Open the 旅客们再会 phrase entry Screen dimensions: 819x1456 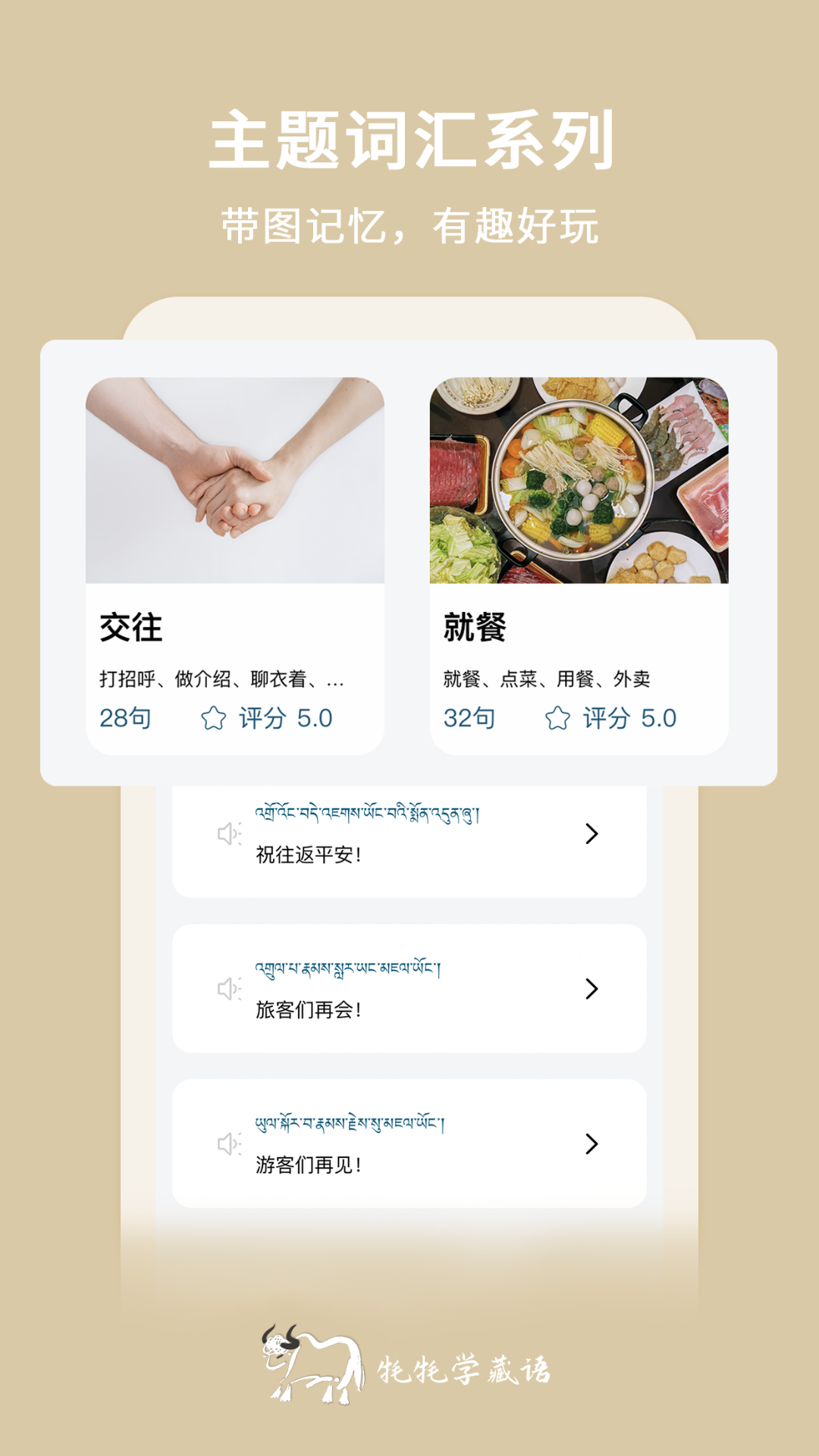pyautogui.click(x=590, y=990)
